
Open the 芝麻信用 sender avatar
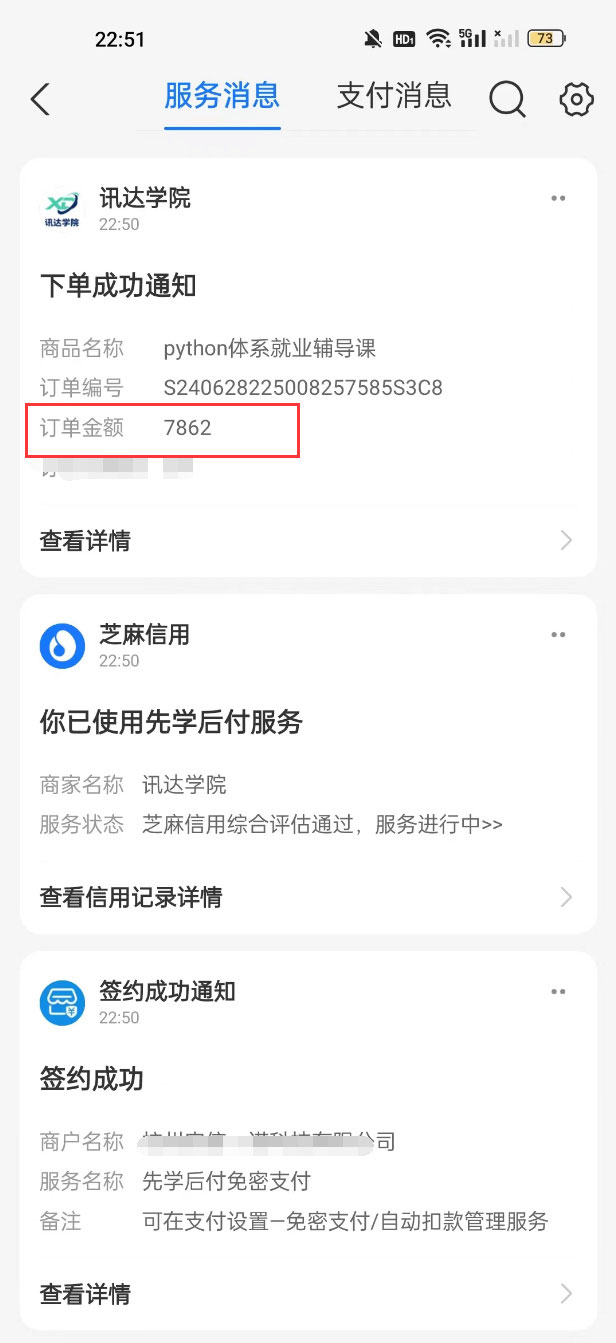tap(62, 645)
